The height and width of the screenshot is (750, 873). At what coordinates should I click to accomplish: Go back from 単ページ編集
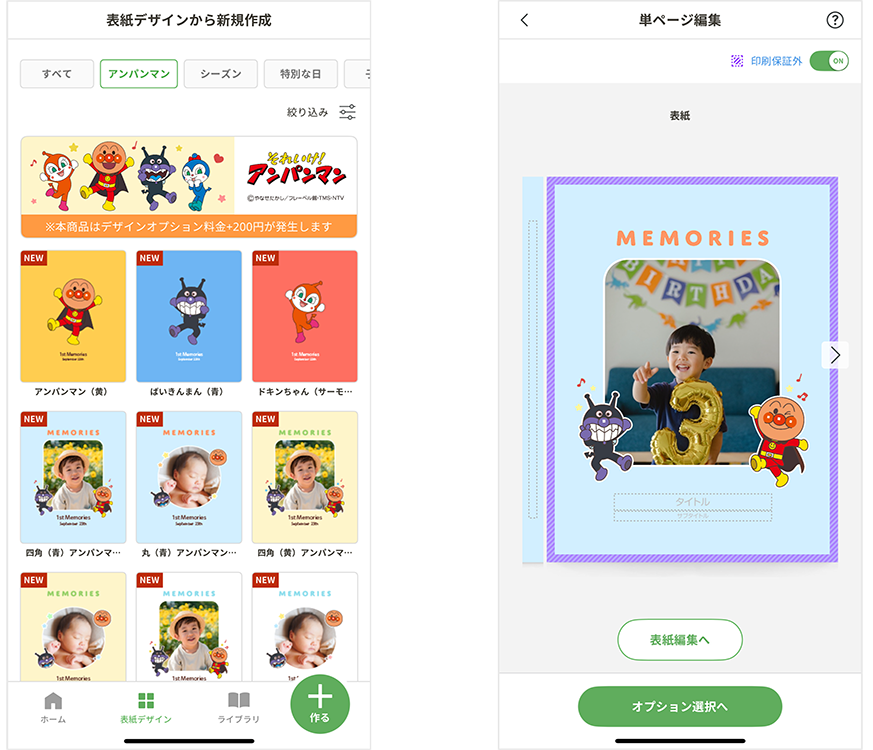525,20
